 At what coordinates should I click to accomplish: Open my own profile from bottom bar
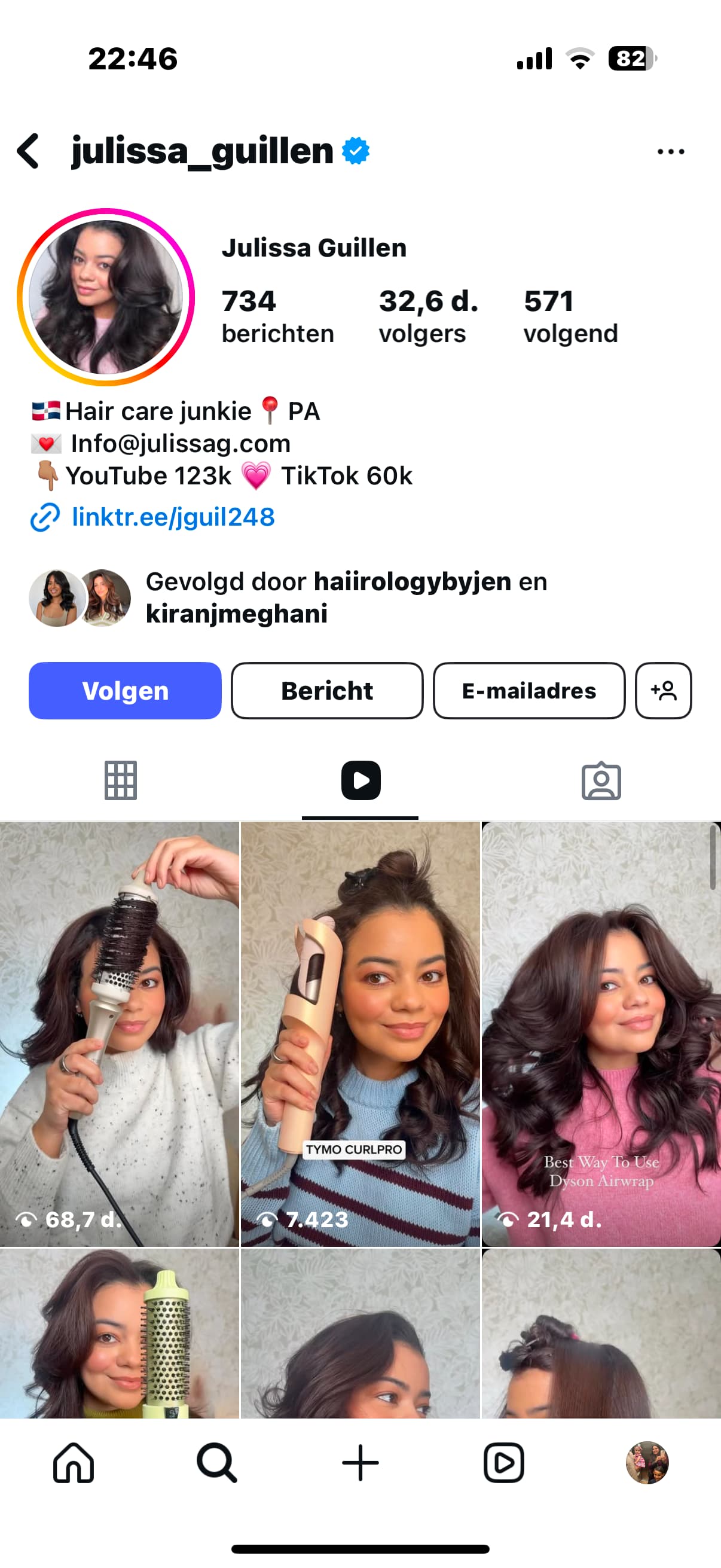(647, 1462)
